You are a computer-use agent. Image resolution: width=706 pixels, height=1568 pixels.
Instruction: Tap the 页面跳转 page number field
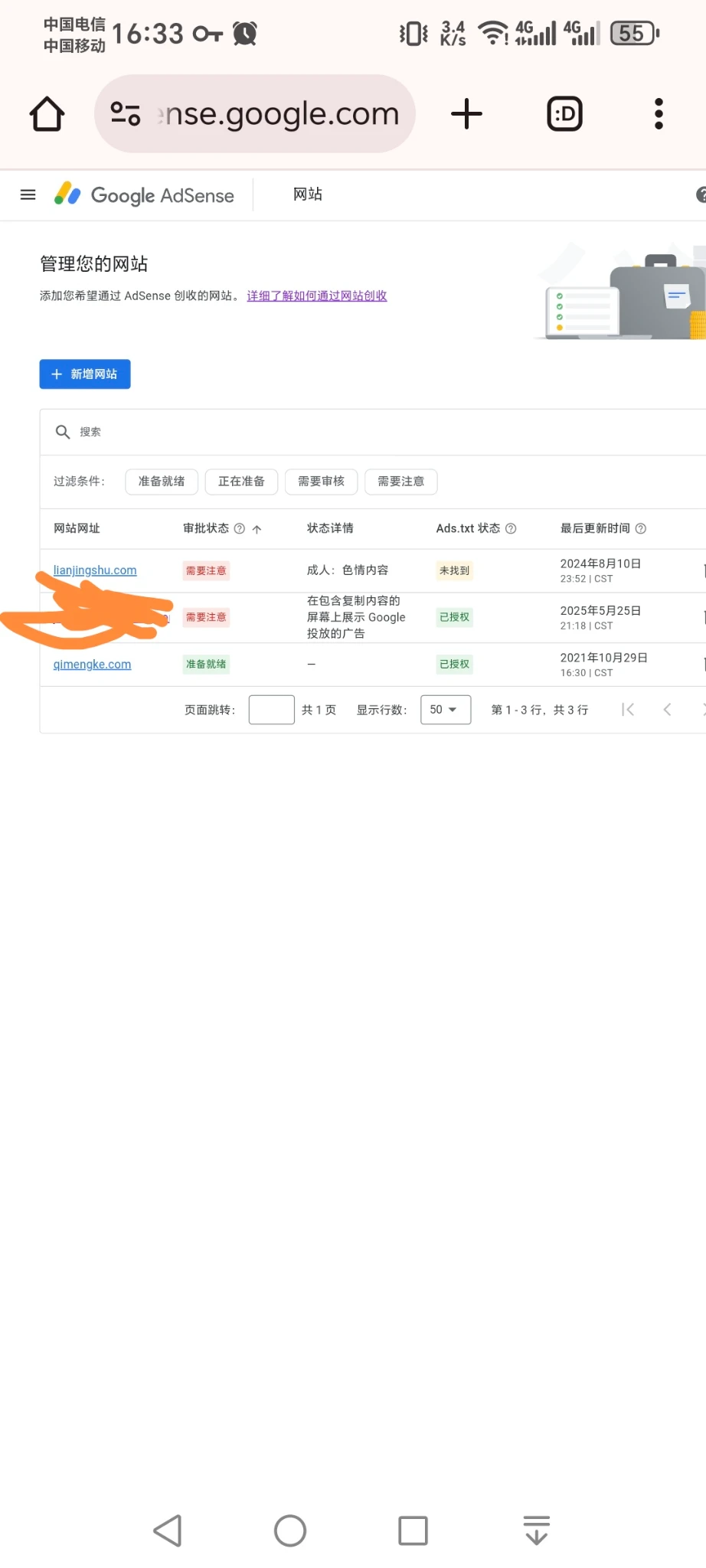point(271,710)
